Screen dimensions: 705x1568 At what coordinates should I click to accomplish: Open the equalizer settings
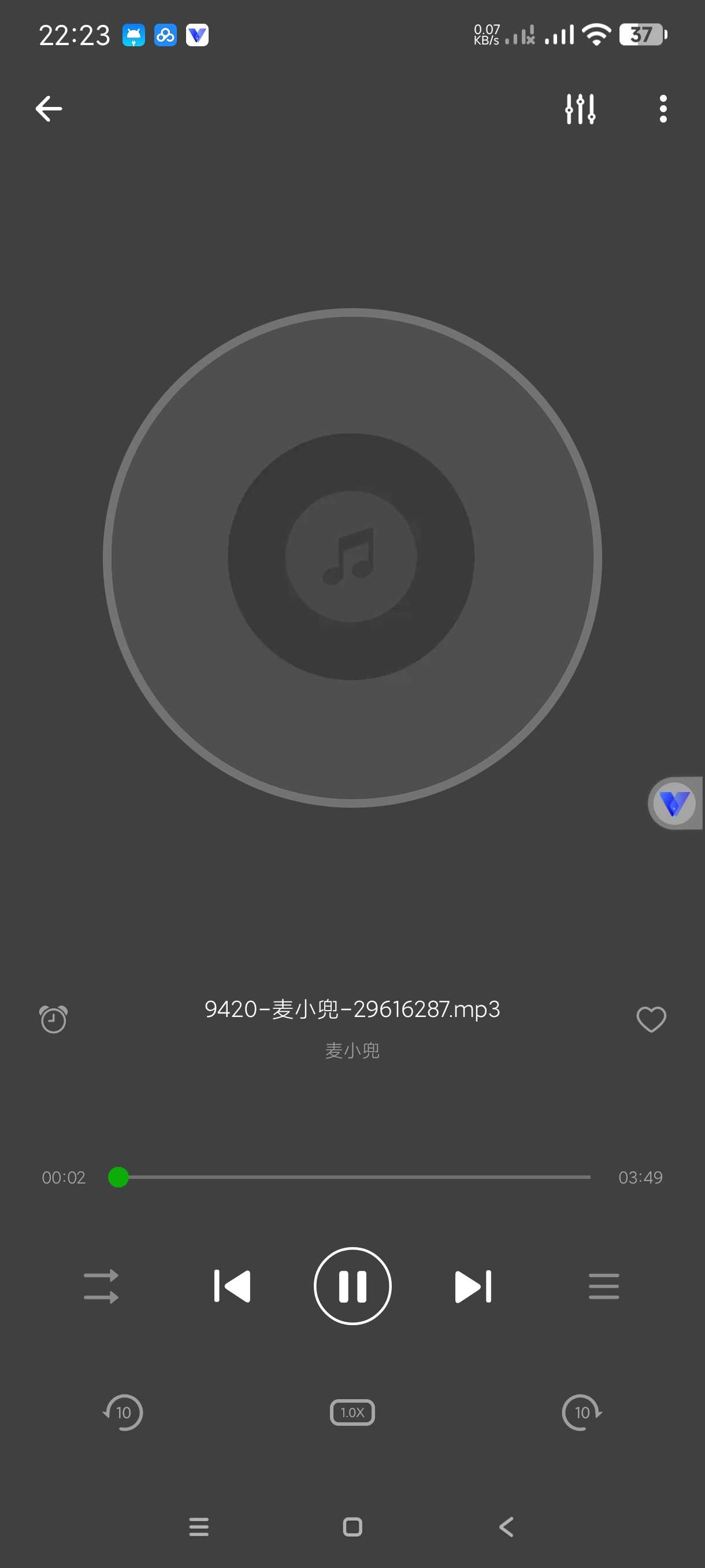pyautogui.click(x=580, y=109)
